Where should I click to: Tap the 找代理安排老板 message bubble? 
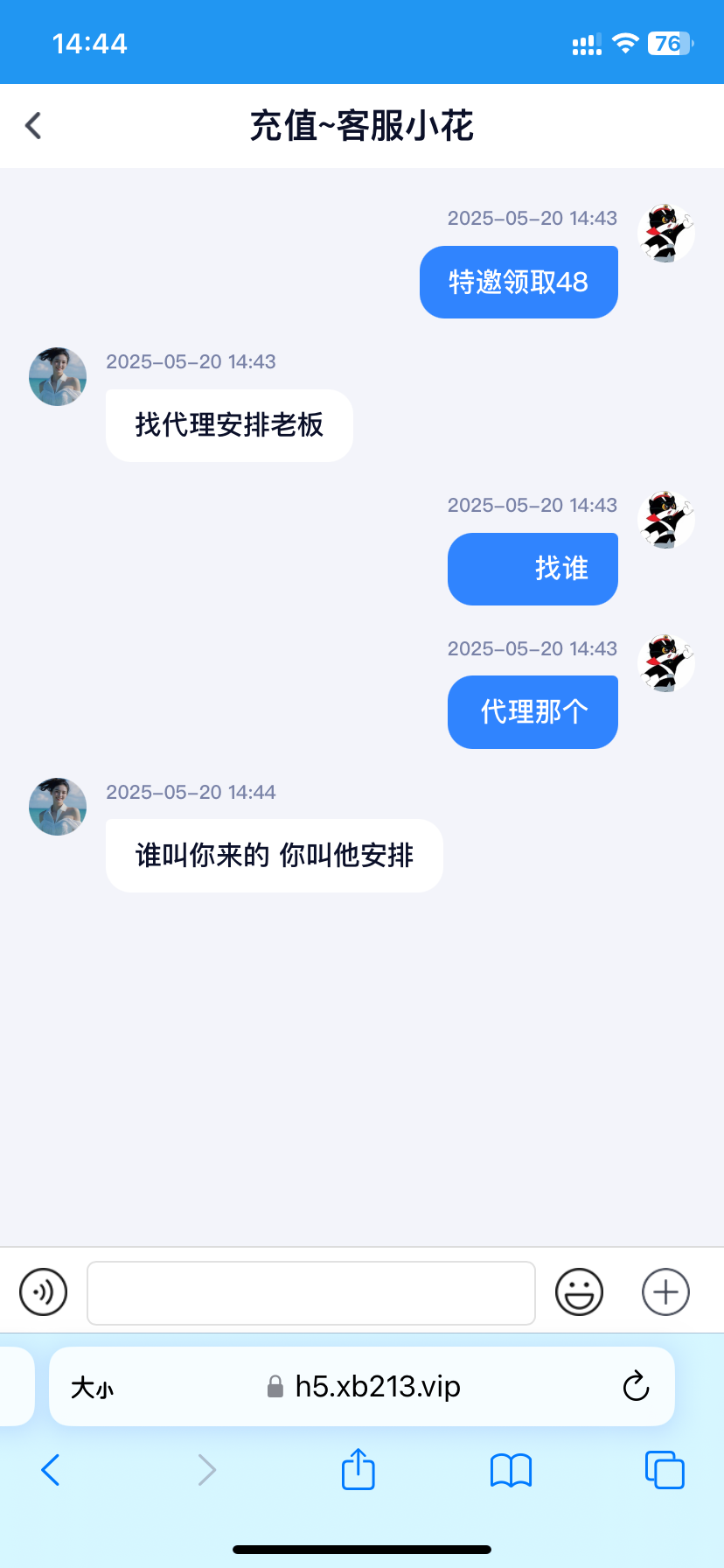(228, 425)
